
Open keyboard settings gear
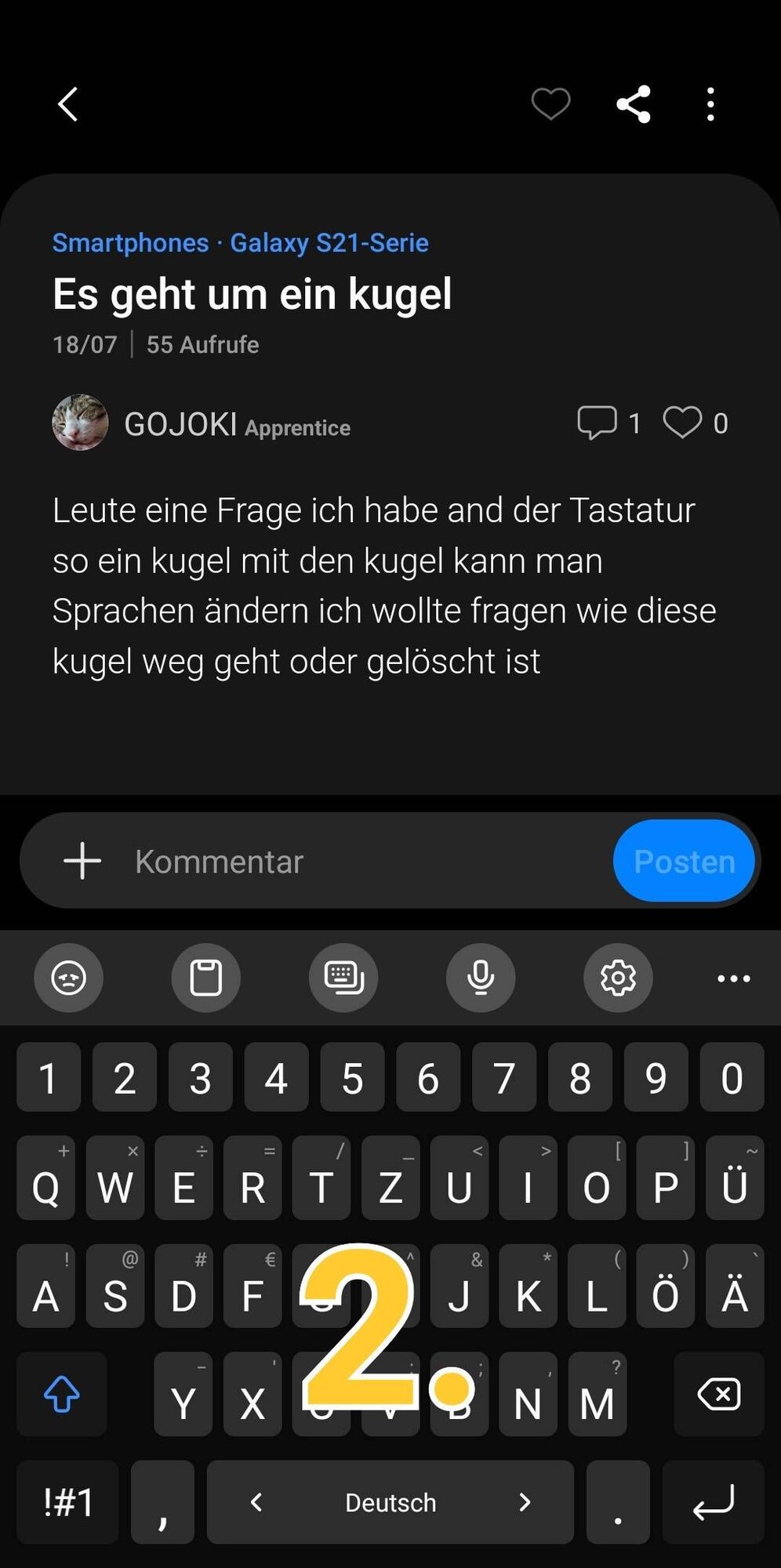pyautogui.click(x=618, y=978)
